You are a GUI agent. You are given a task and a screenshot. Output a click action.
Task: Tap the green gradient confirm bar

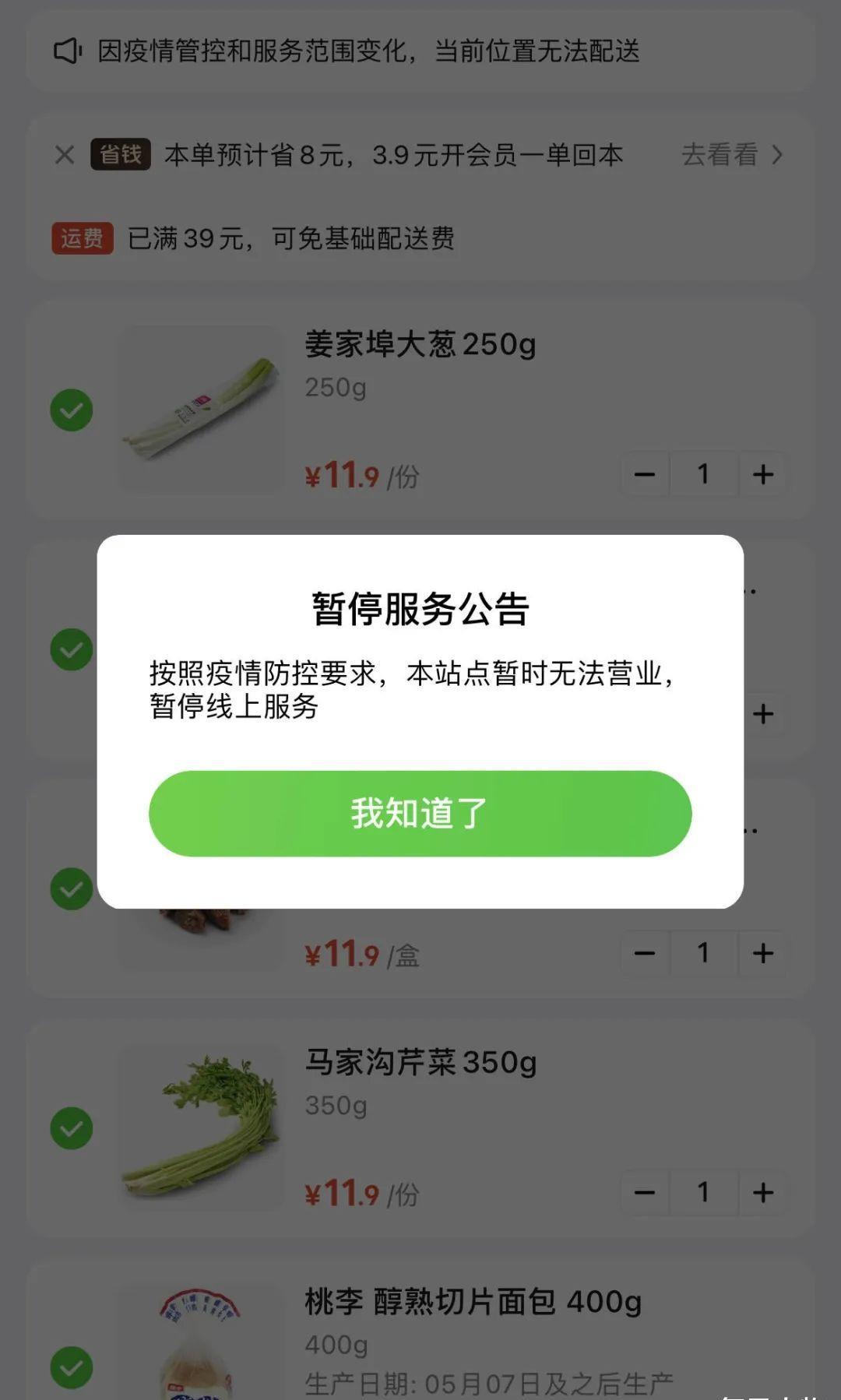pyautogui.click(x=420, y=812)
